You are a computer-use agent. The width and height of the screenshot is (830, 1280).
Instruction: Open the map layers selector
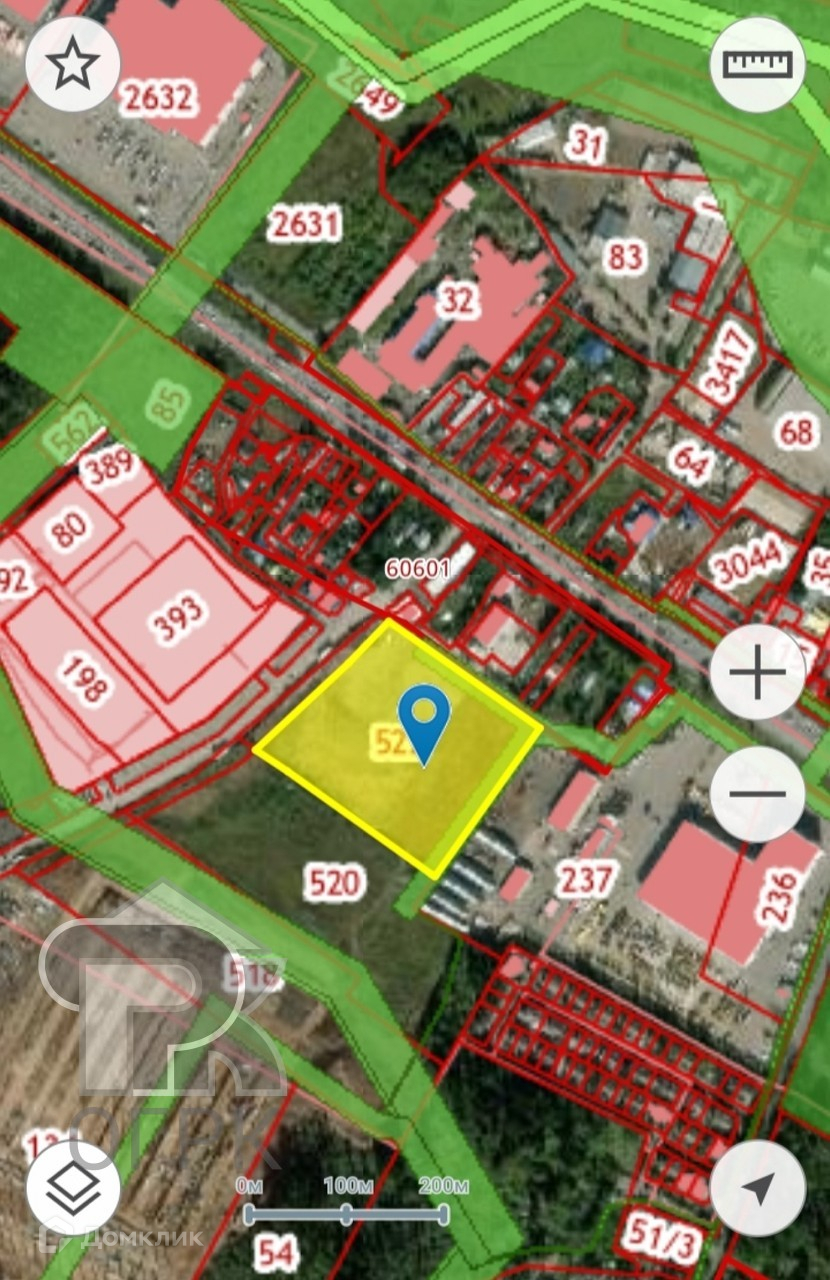click(73, 1187)
